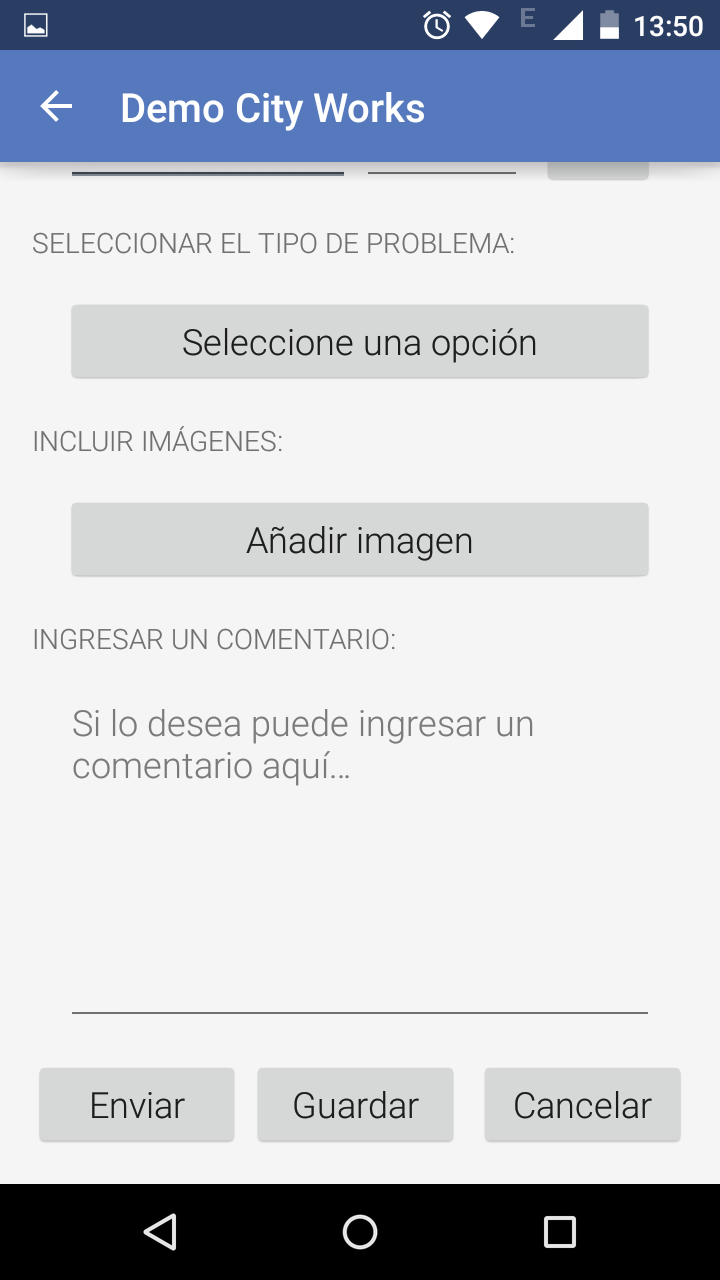Send the report with Enviar

click(137, 1105)
